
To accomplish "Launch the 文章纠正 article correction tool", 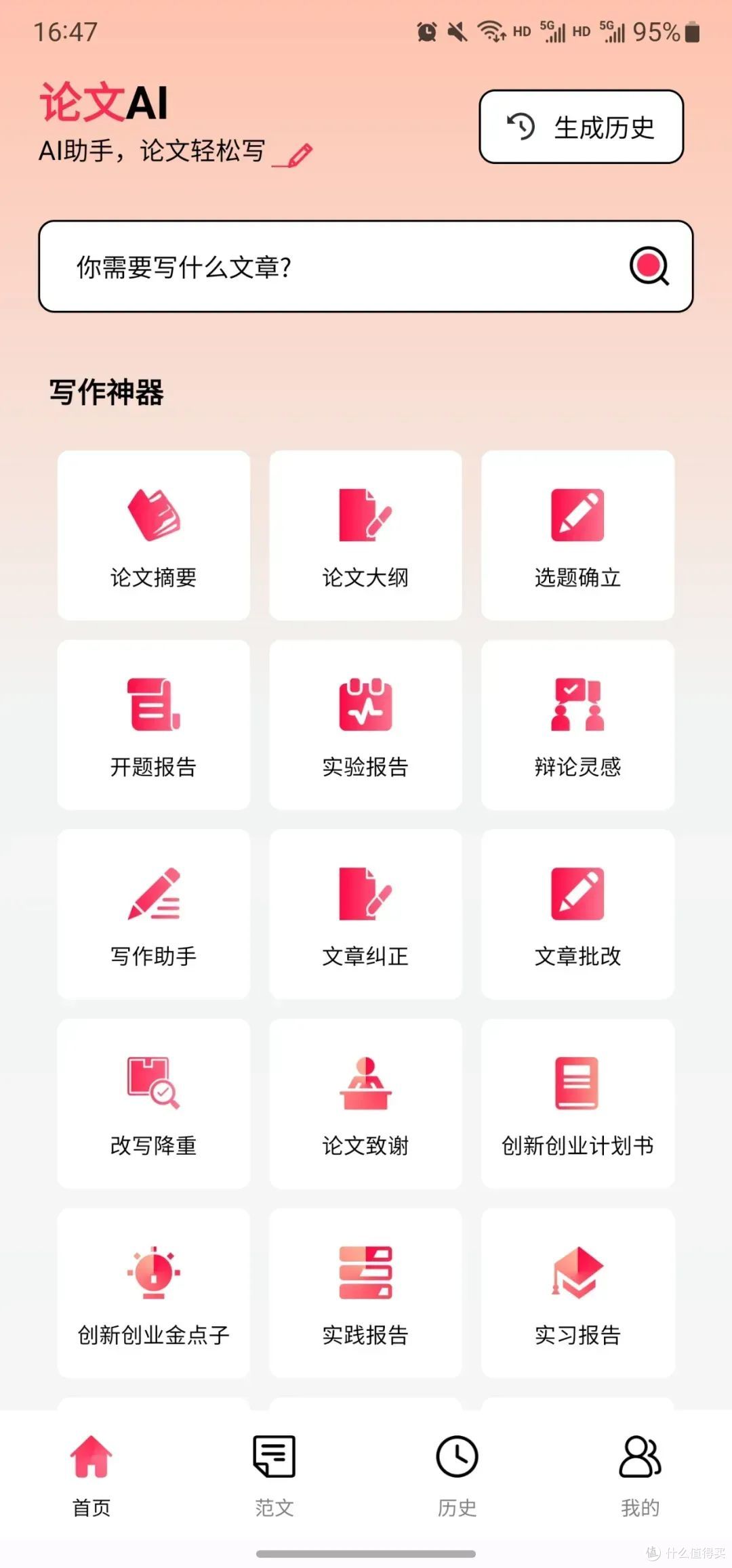I will (365, 914).
